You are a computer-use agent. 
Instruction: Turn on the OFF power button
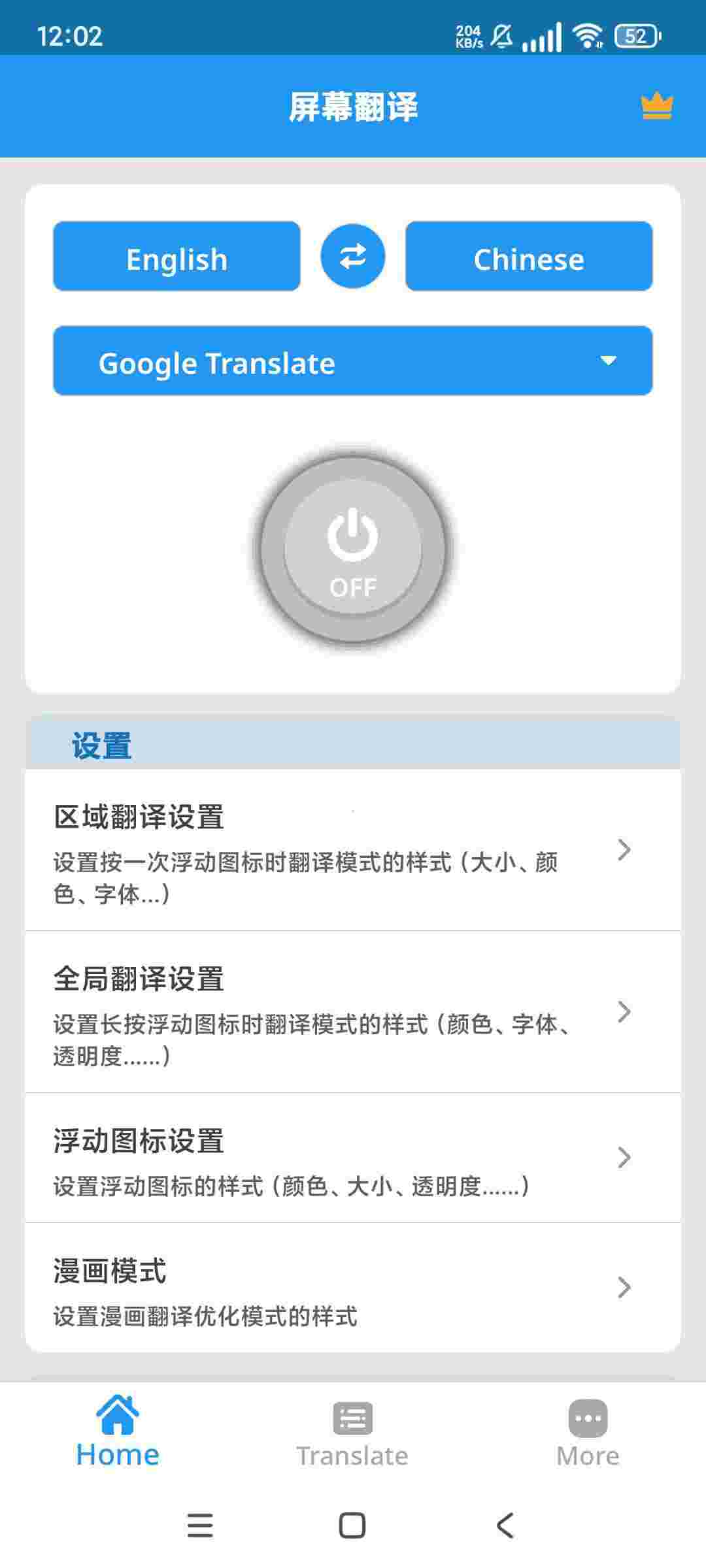[353, 549]
